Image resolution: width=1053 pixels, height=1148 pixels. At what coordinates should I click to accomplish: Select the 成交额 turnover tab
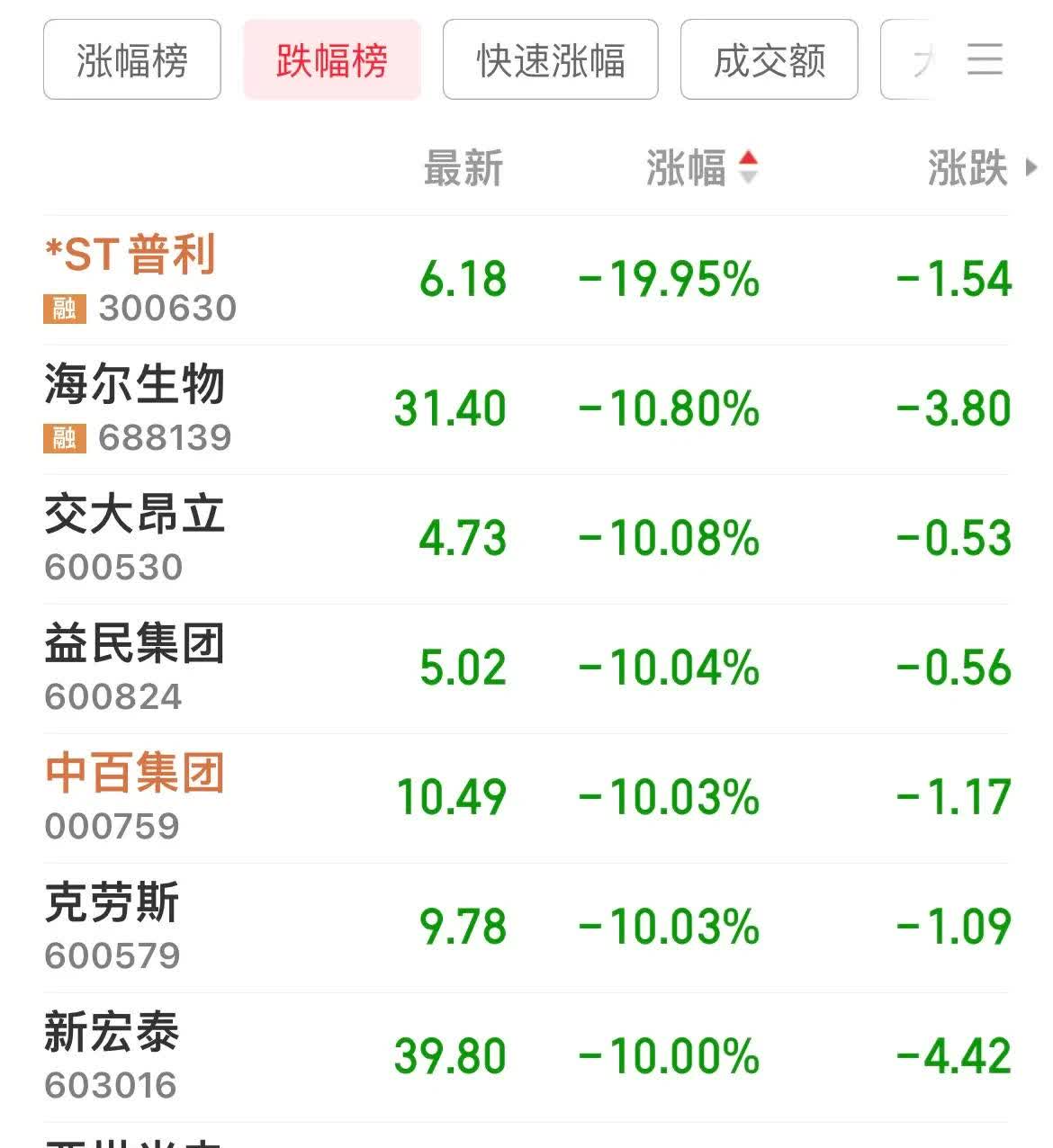(x=770, y=60)
